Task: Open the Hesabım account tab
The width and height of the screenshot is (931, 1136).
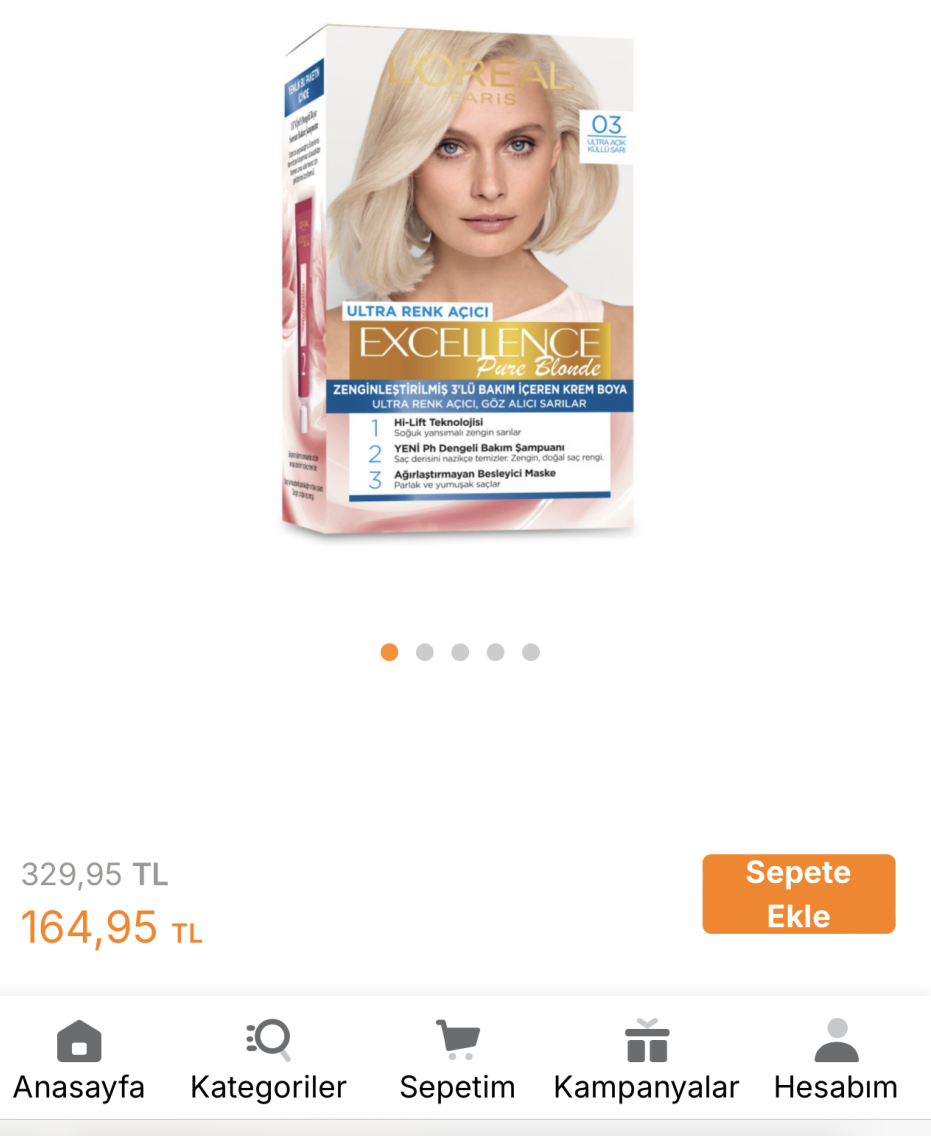Action: click(x=836, y=1060)
